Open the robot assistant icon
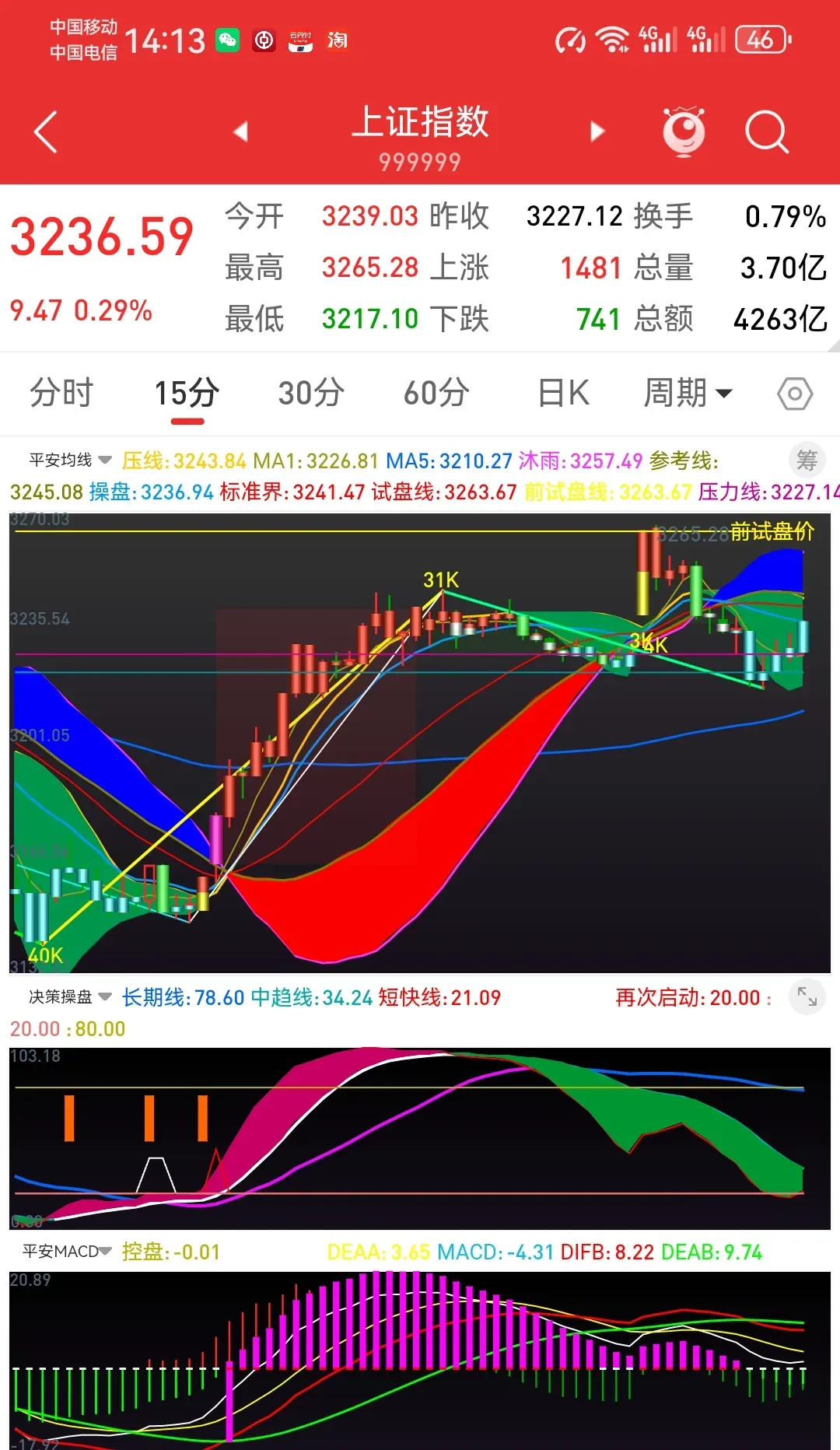 [x=684, y=131]
